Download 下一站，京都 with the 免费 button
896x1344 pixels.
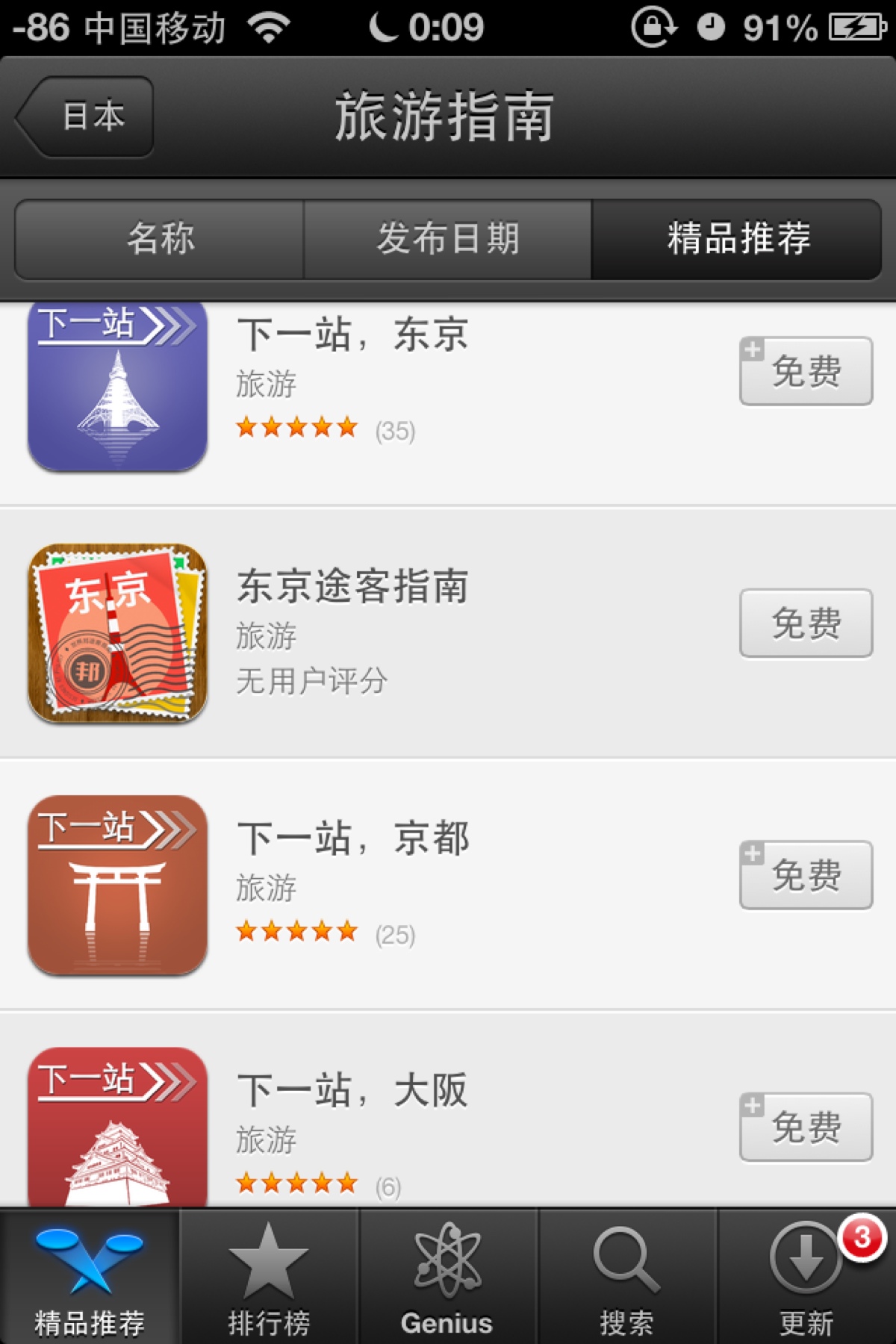[806, 874]
